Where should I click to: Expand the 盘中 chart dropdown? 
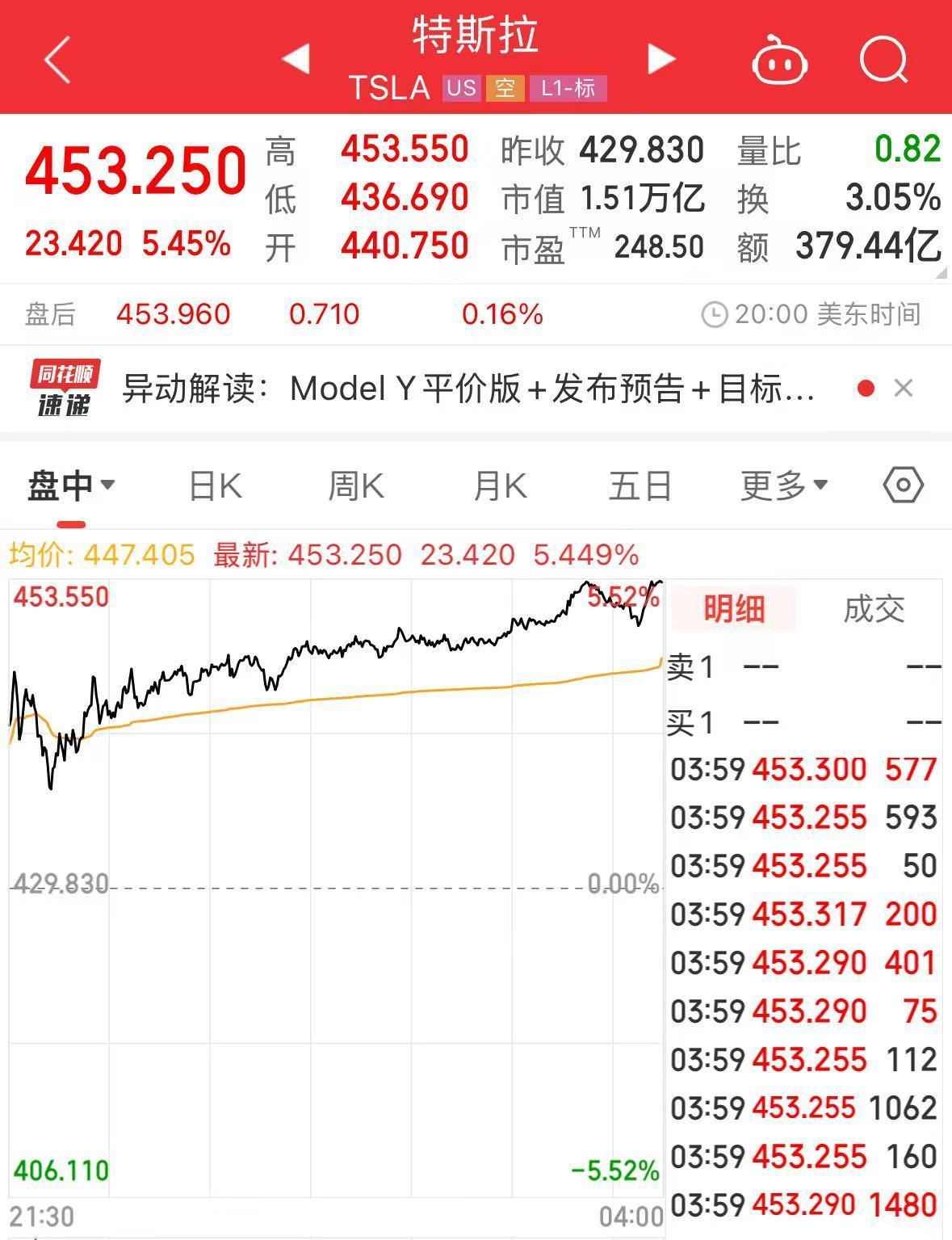71,486
